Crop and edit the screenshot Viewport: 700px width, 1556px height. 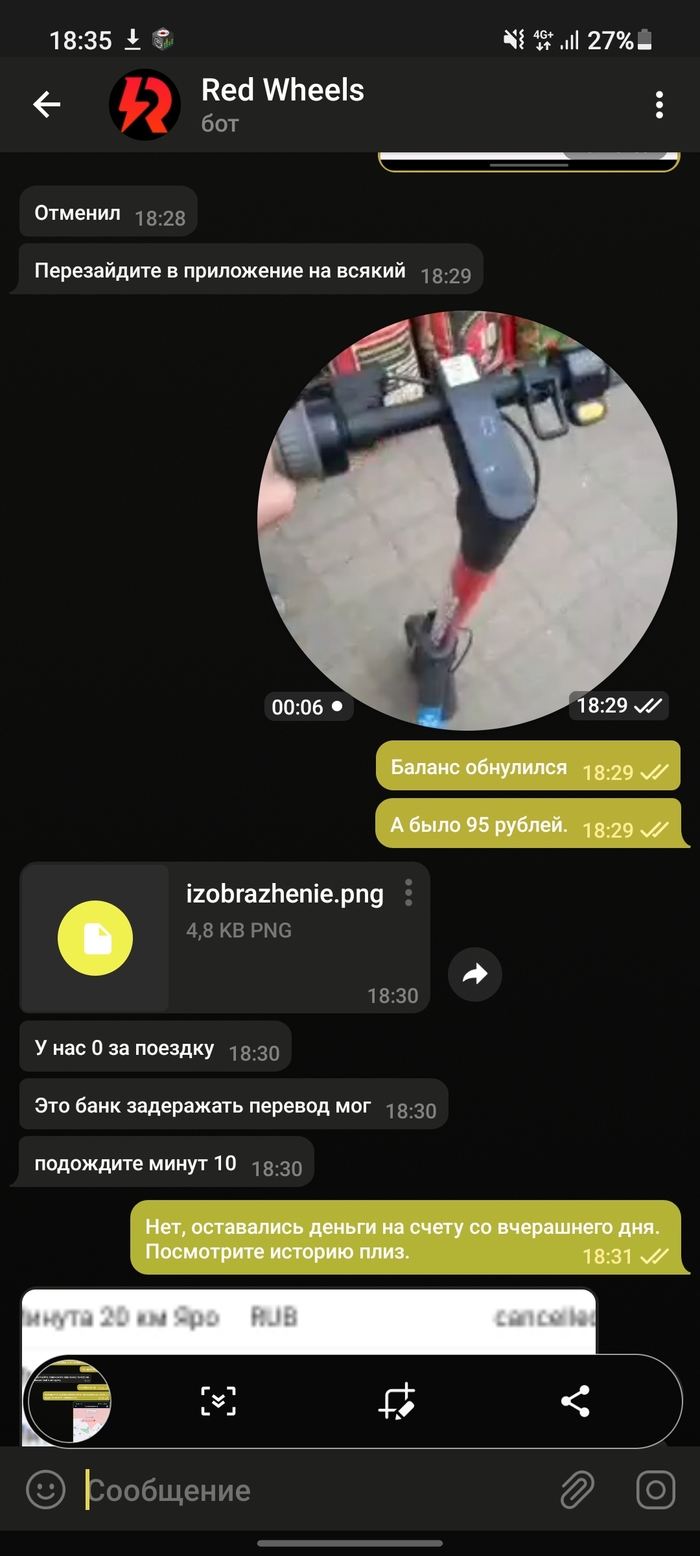(396, 1401)
